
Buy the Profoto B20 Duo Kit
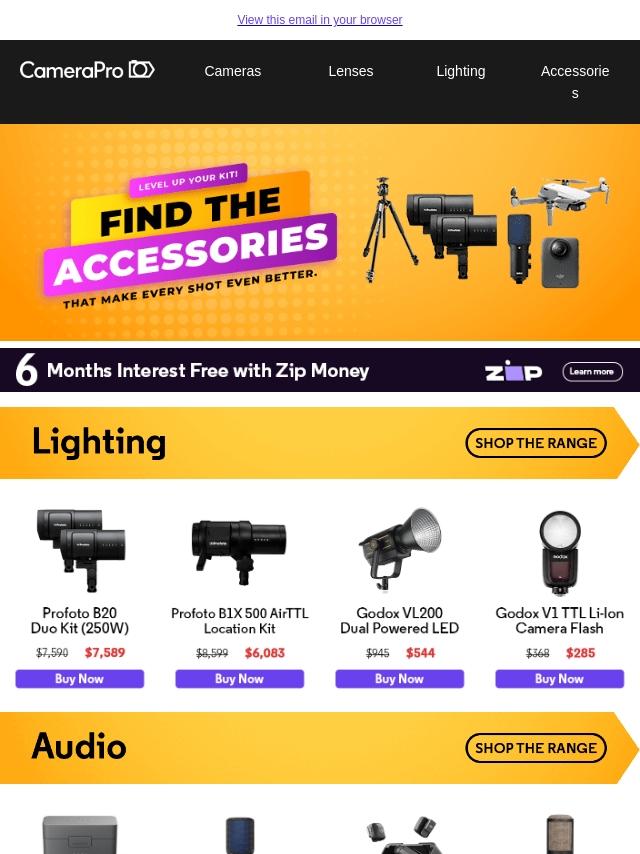pyautogui.click(x=80, y=679)
